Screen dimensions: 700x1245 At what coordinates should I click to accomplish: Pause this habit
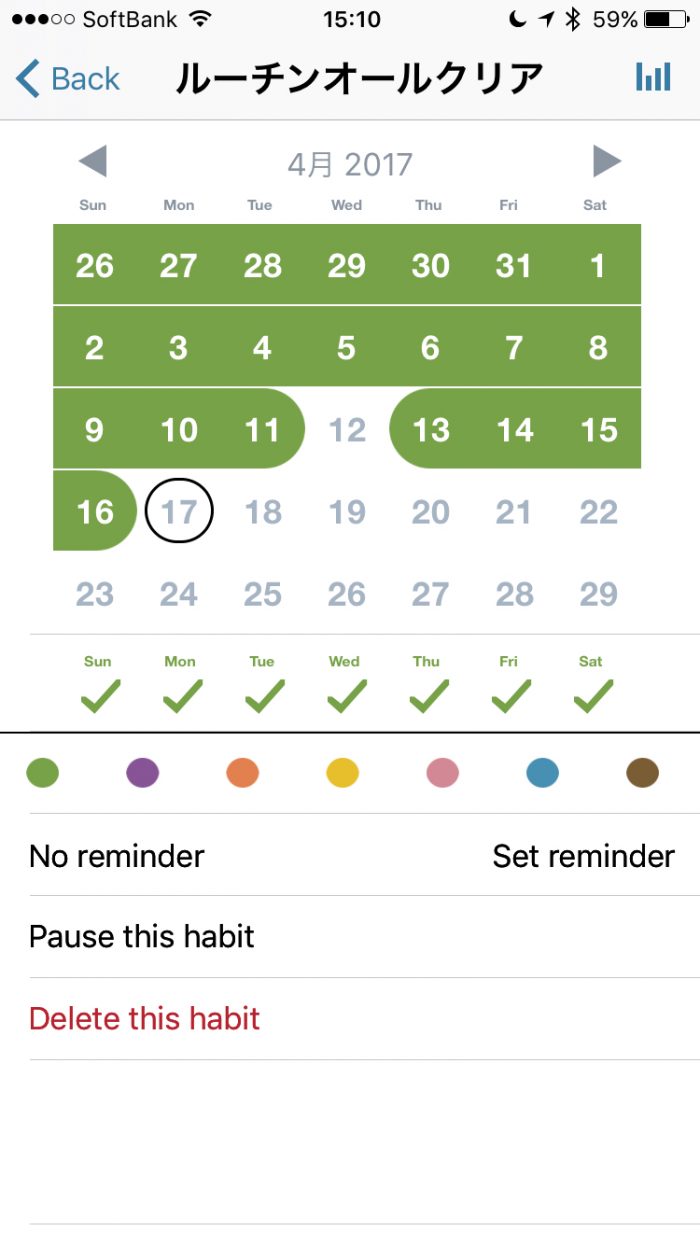pyautogui.click(x=142, y=937)
